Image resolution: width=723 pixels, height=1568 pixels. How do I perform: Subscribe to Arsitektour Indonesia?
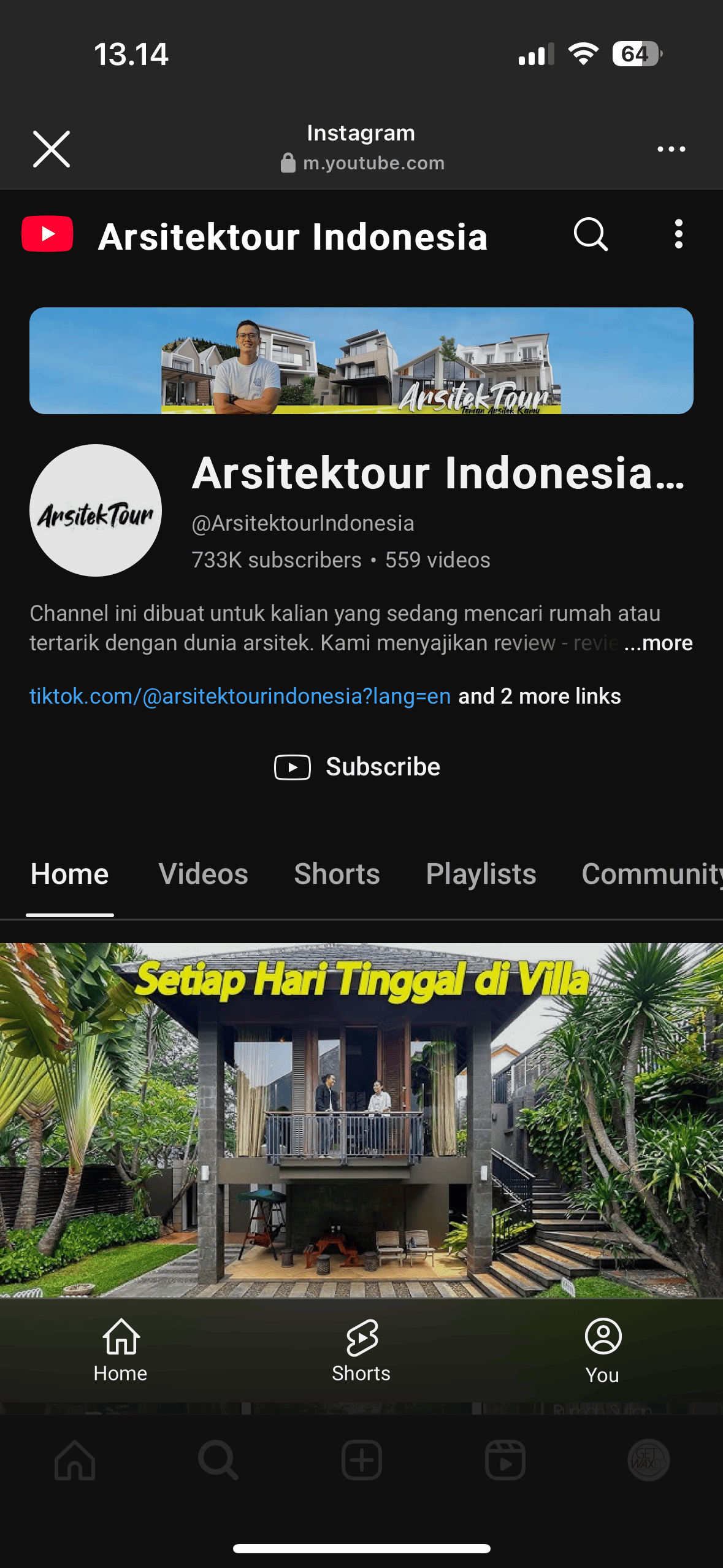358,767
